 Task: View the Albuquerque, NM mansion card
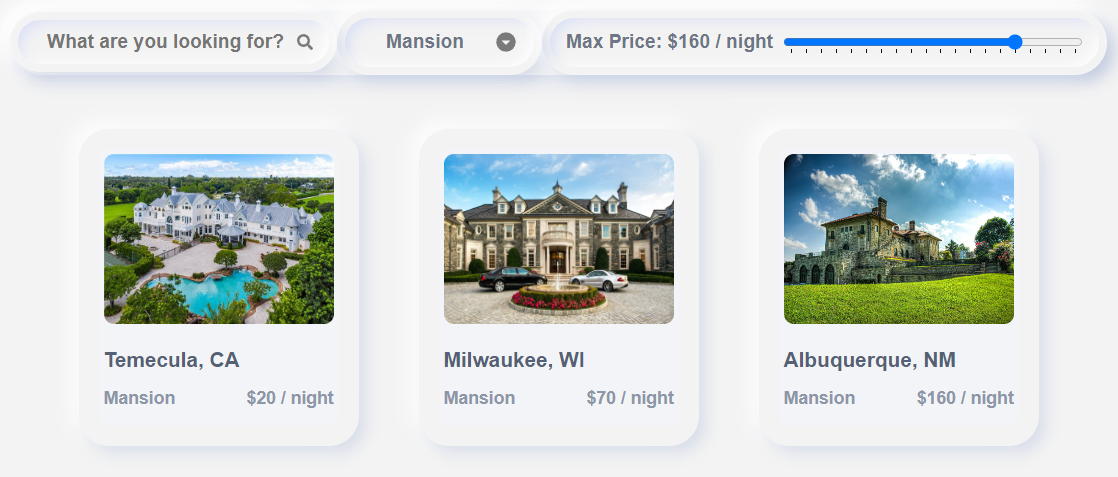(898, 287)
